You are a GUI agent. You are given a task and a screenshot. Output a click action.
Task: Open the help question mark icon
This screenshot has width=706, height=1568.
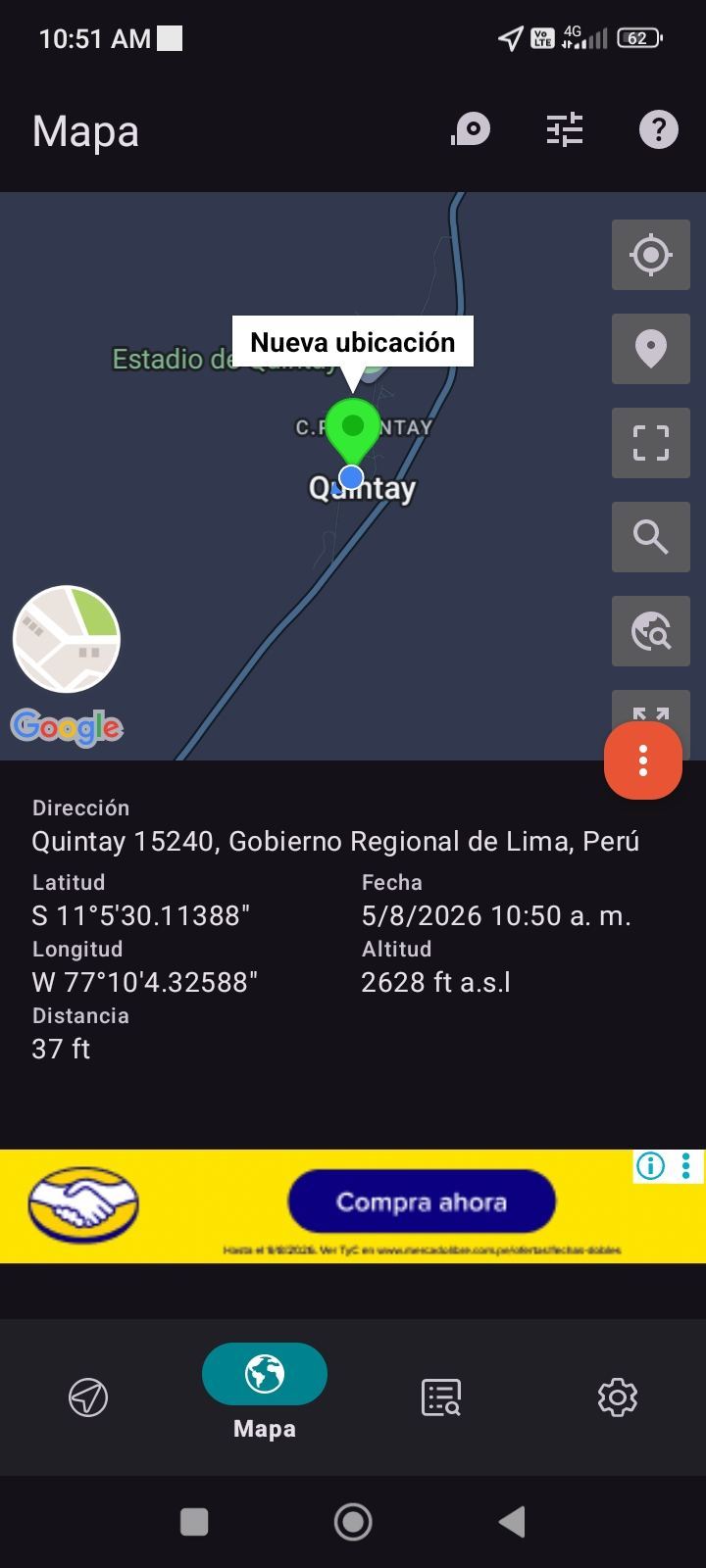tap(659, 129)
